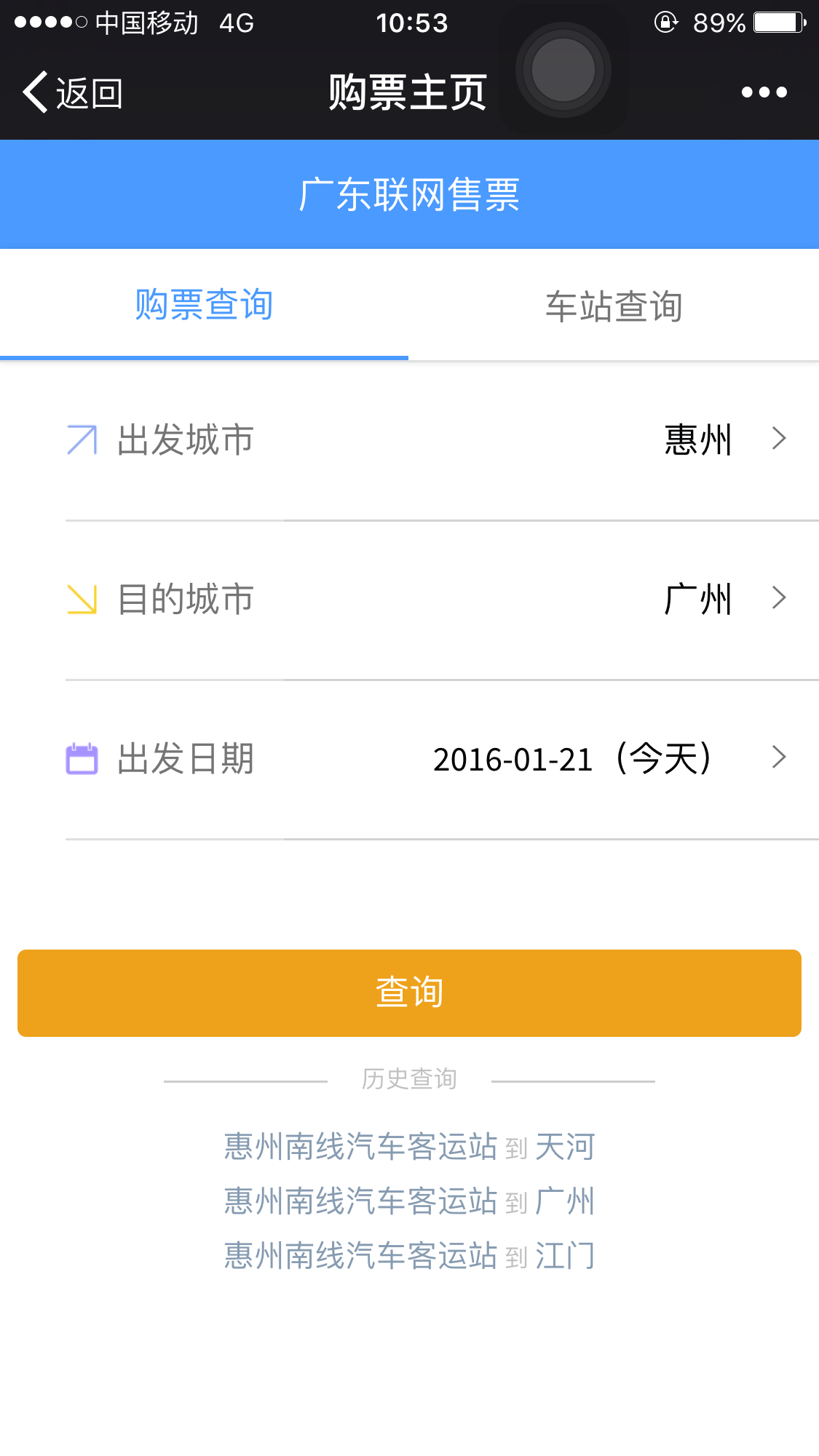Tap the AssistiveTouch floating button
This screenshot has height=1456, width=819.
563,70
